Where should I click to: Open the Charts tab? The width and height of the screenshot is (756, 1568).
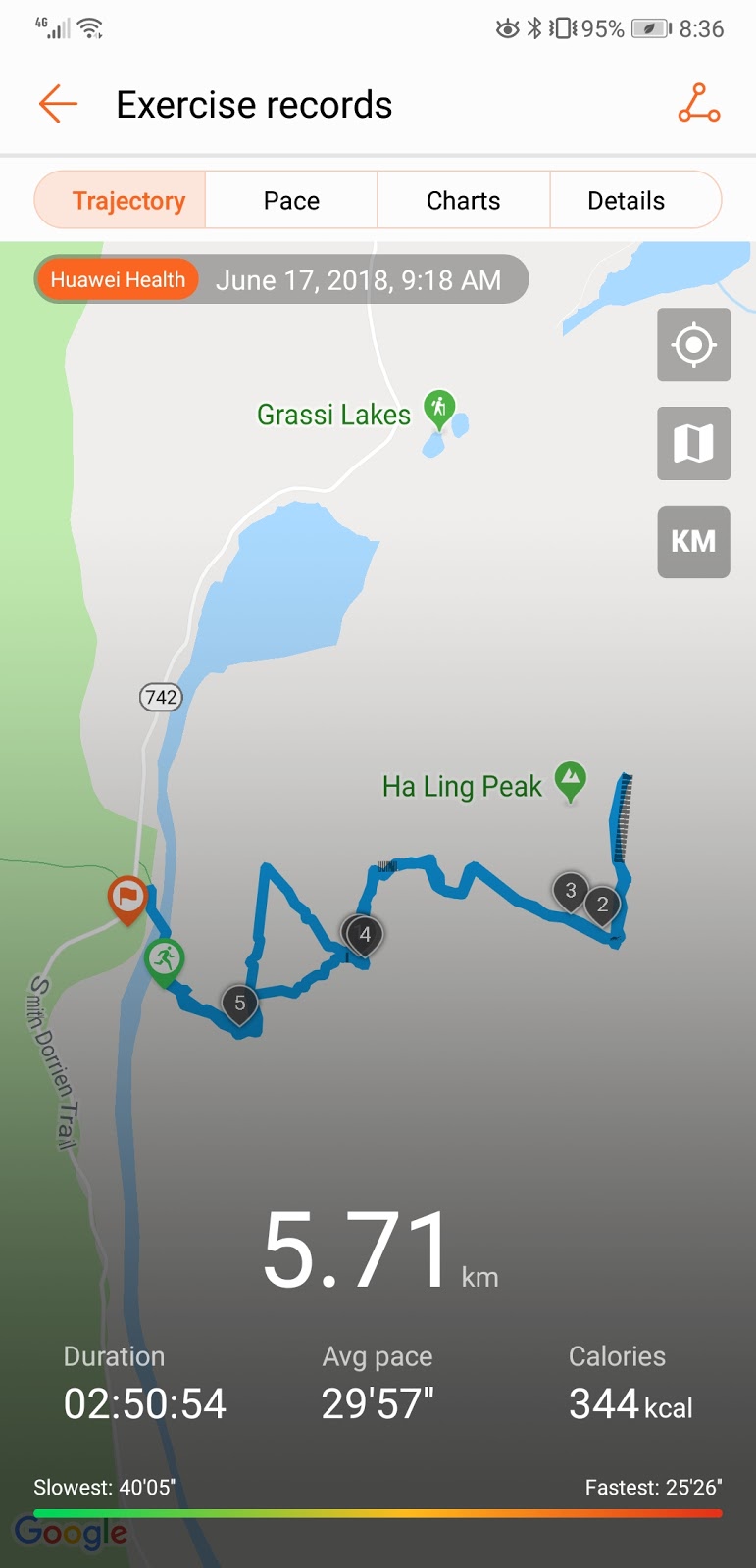pos(463,200)
